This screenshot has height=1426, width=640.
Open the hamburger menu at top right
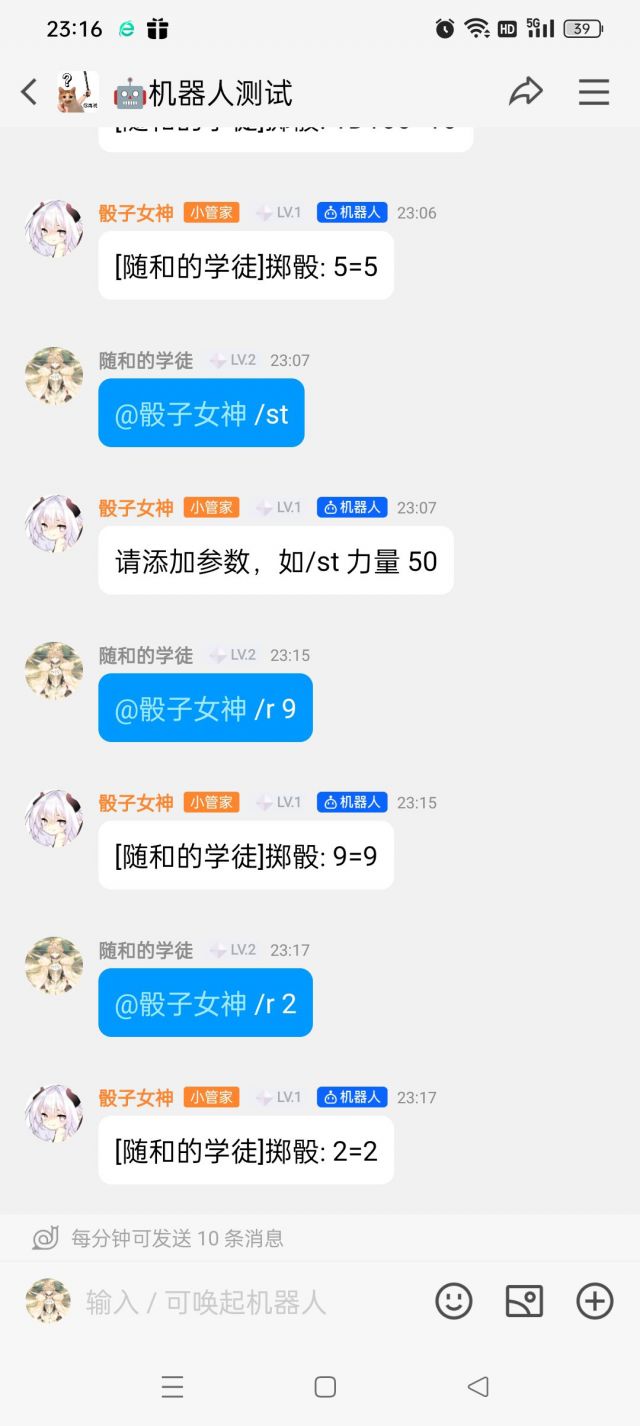coord(594,91)
